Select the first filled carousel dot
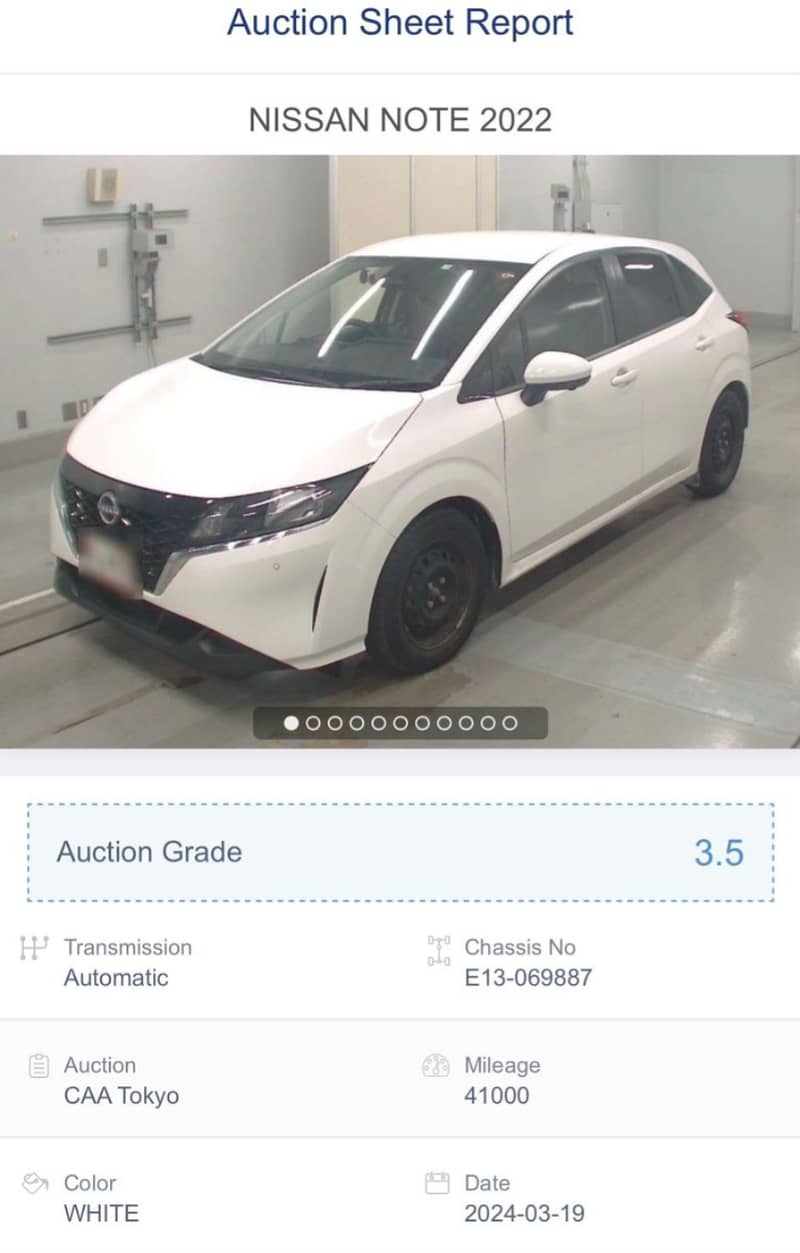 tap(291, 724)
